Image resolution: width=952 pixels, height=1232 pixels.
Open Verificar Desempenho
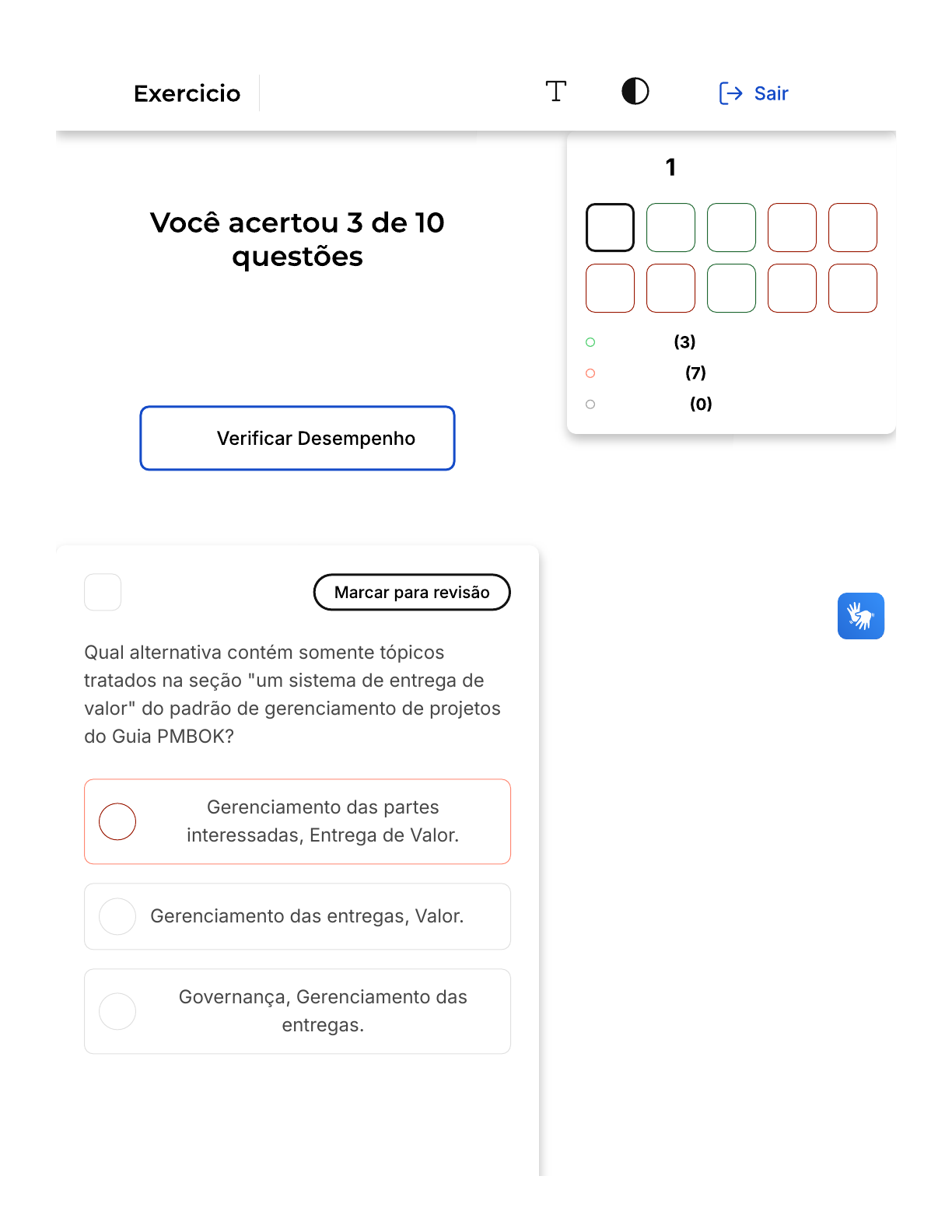pos(297,438)
